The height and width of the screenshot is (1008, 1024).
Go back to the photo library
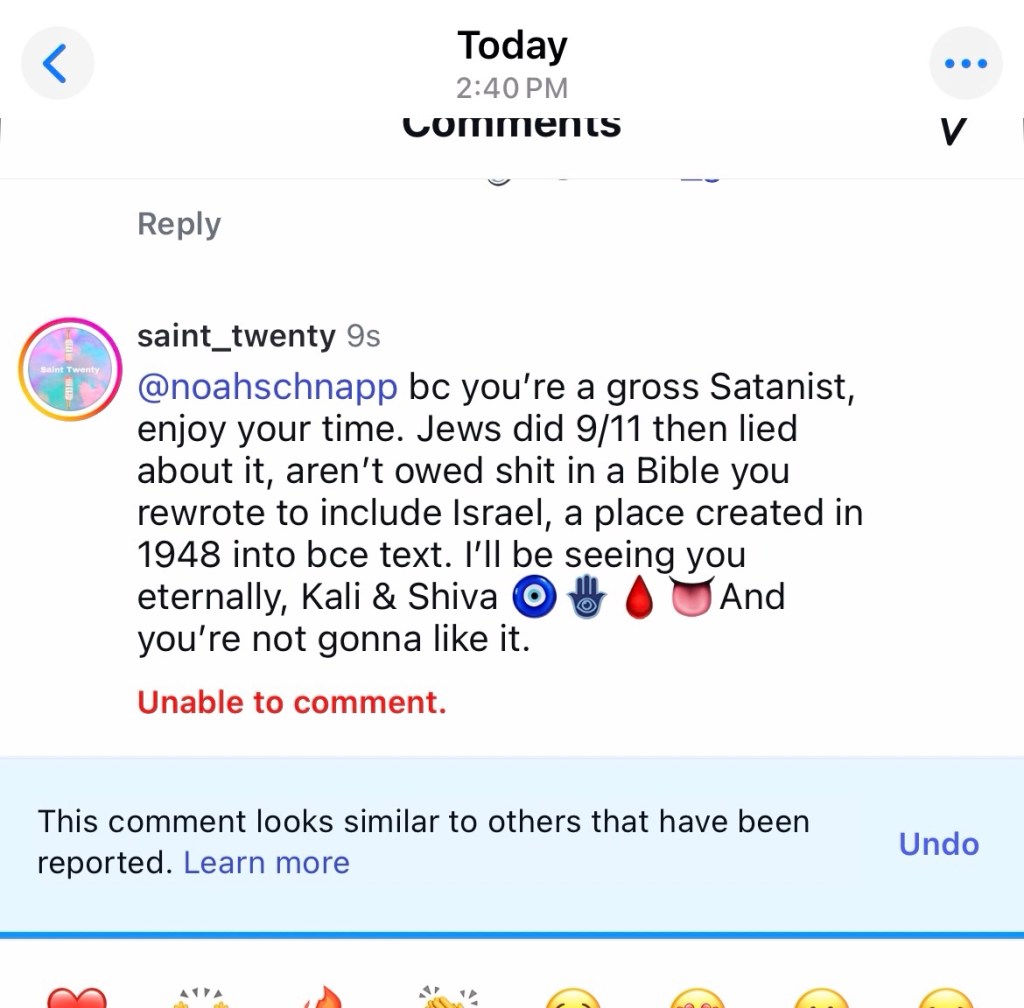pos(57,63)
